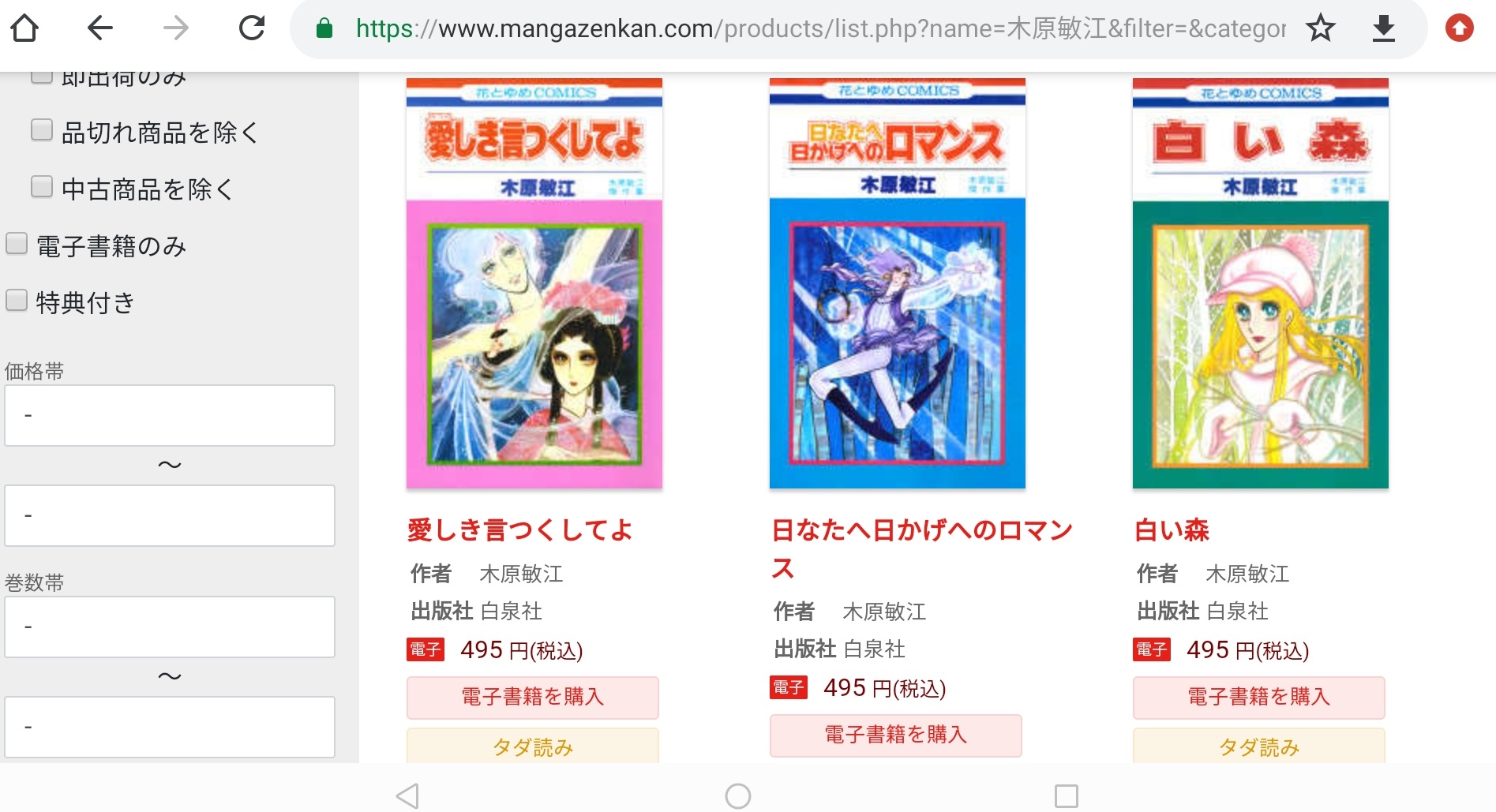Open the browser downloads icon
This screenshot has width=1496, height=812.
click(x=1383, y=29)
